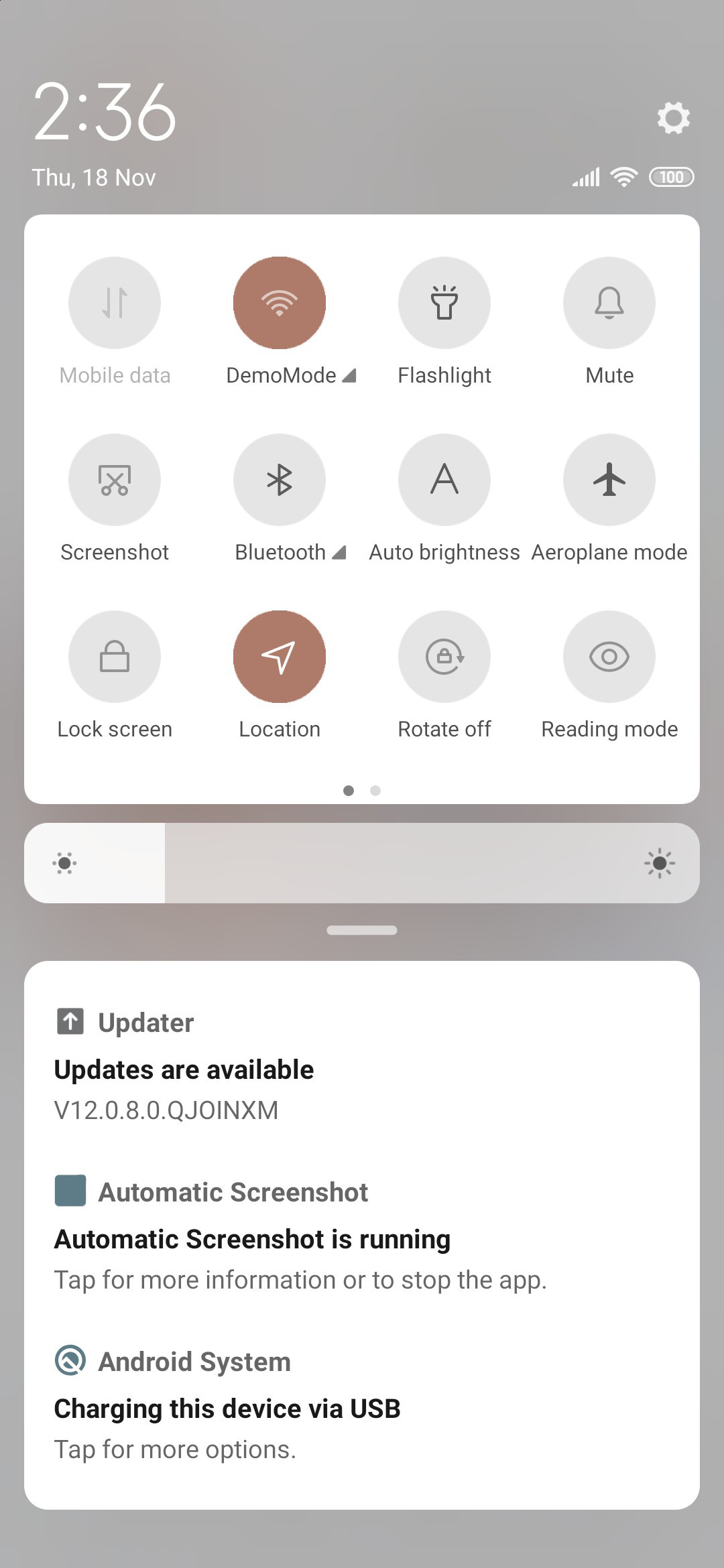Enable Mute mode
Image resolution: width=724 pixels, height=1568 pixels.
click(609, 303)
